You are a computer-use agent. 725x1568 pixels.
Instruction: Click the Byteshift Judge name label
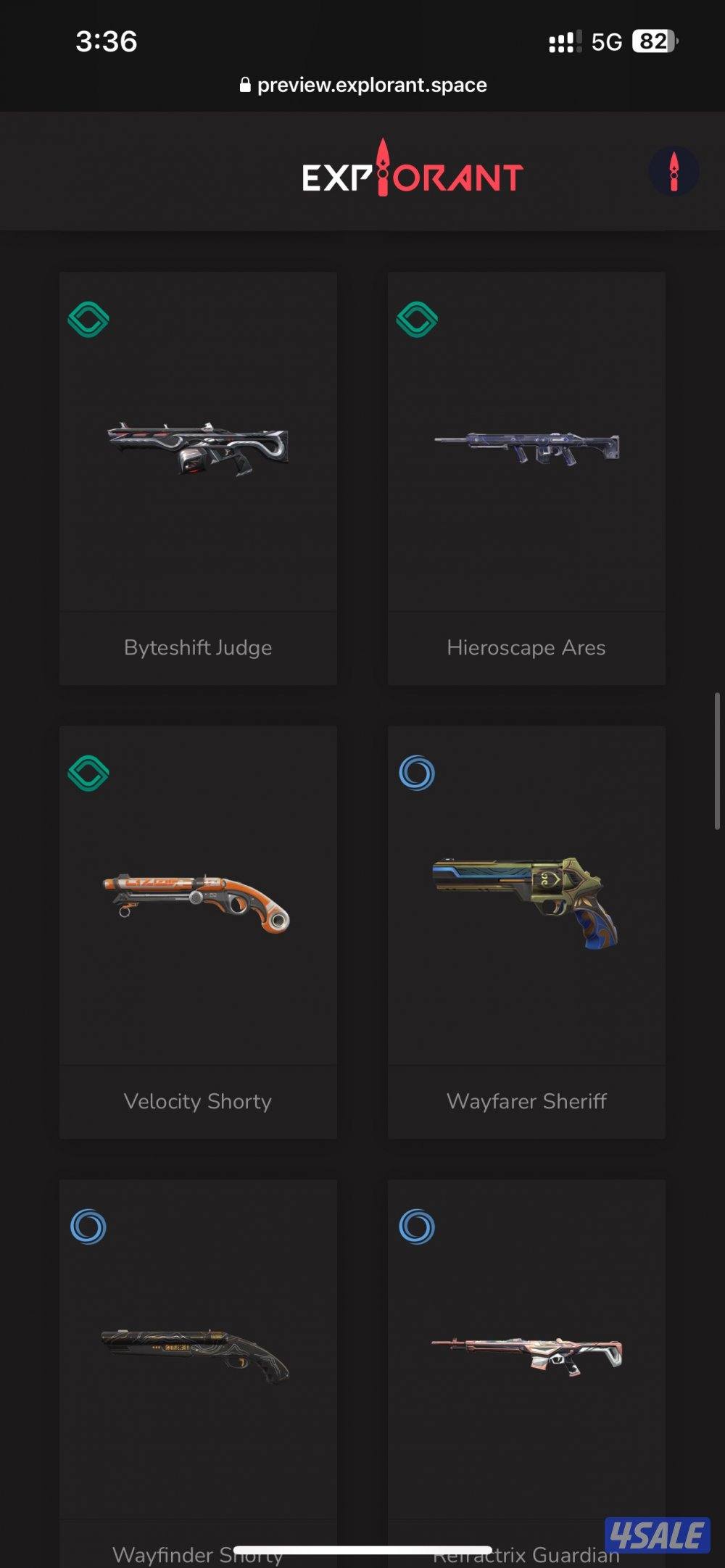coord(198,647)
